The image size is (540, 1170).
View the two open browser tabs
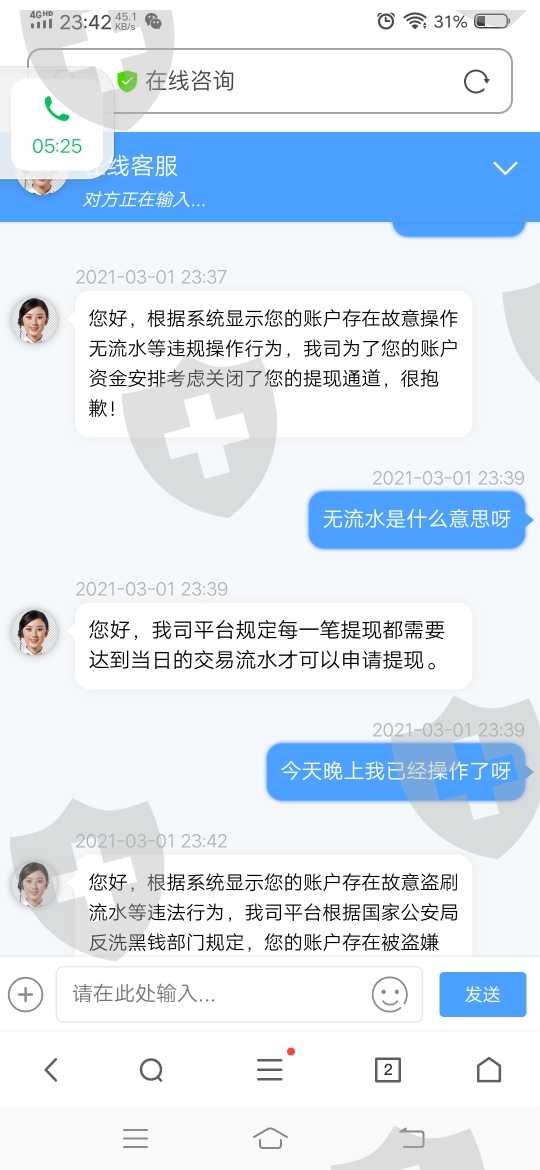pyautogui.click(x=387, y=1070)
